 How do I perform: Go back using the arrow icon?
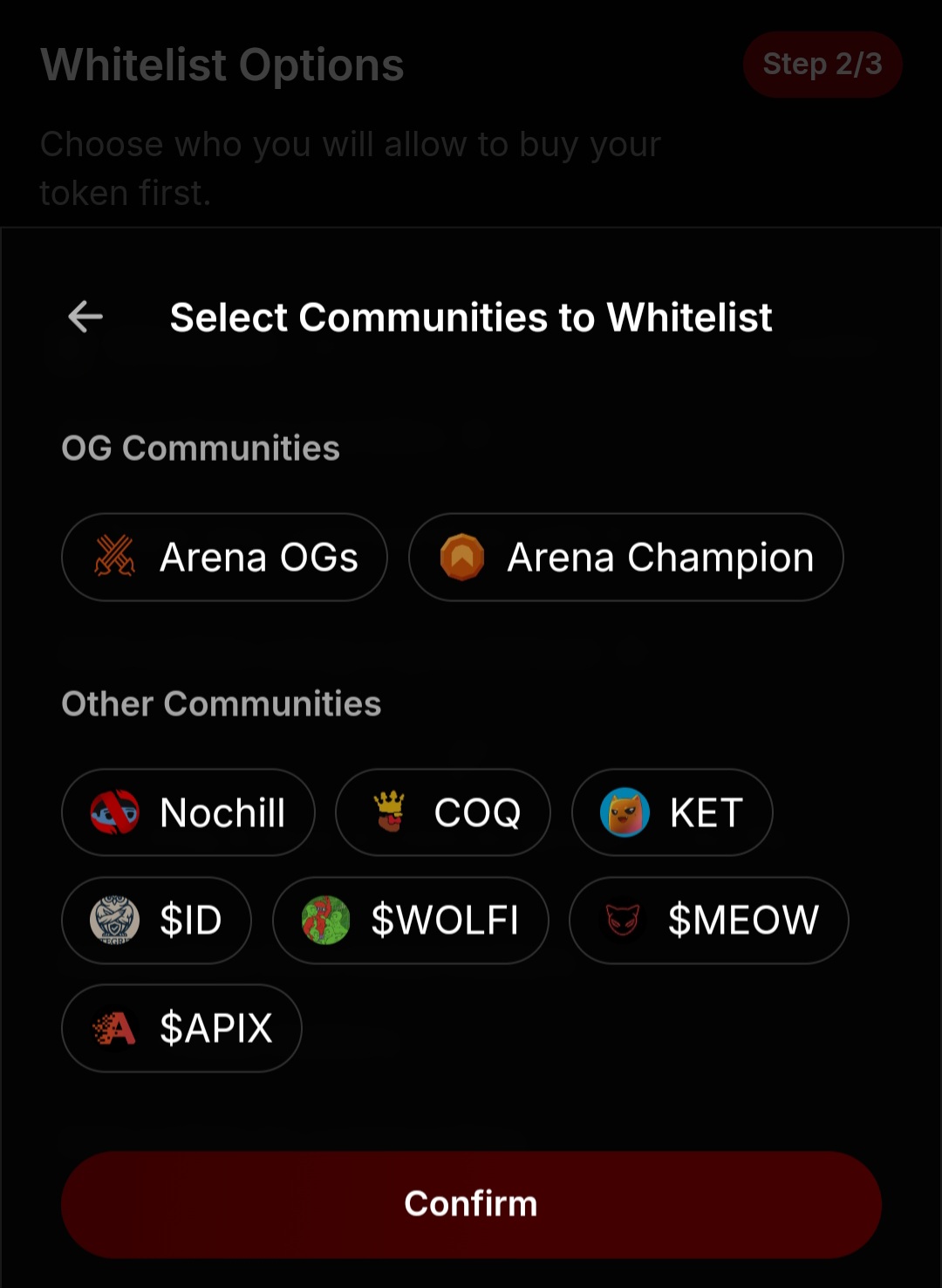(x=85, y=317)
